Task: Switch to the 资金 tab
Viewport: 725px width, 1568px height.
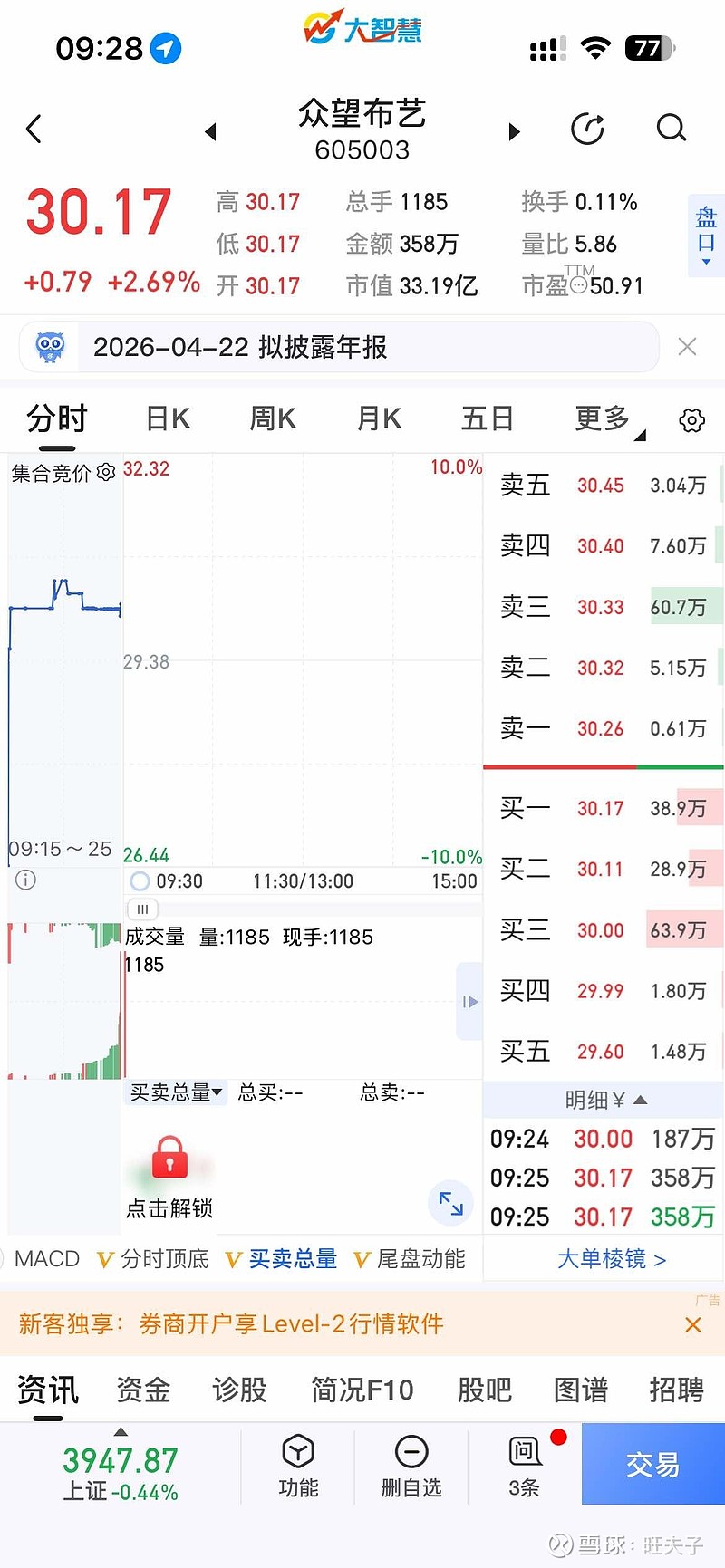Action: pyautogui.click(x=143, y=1390)
